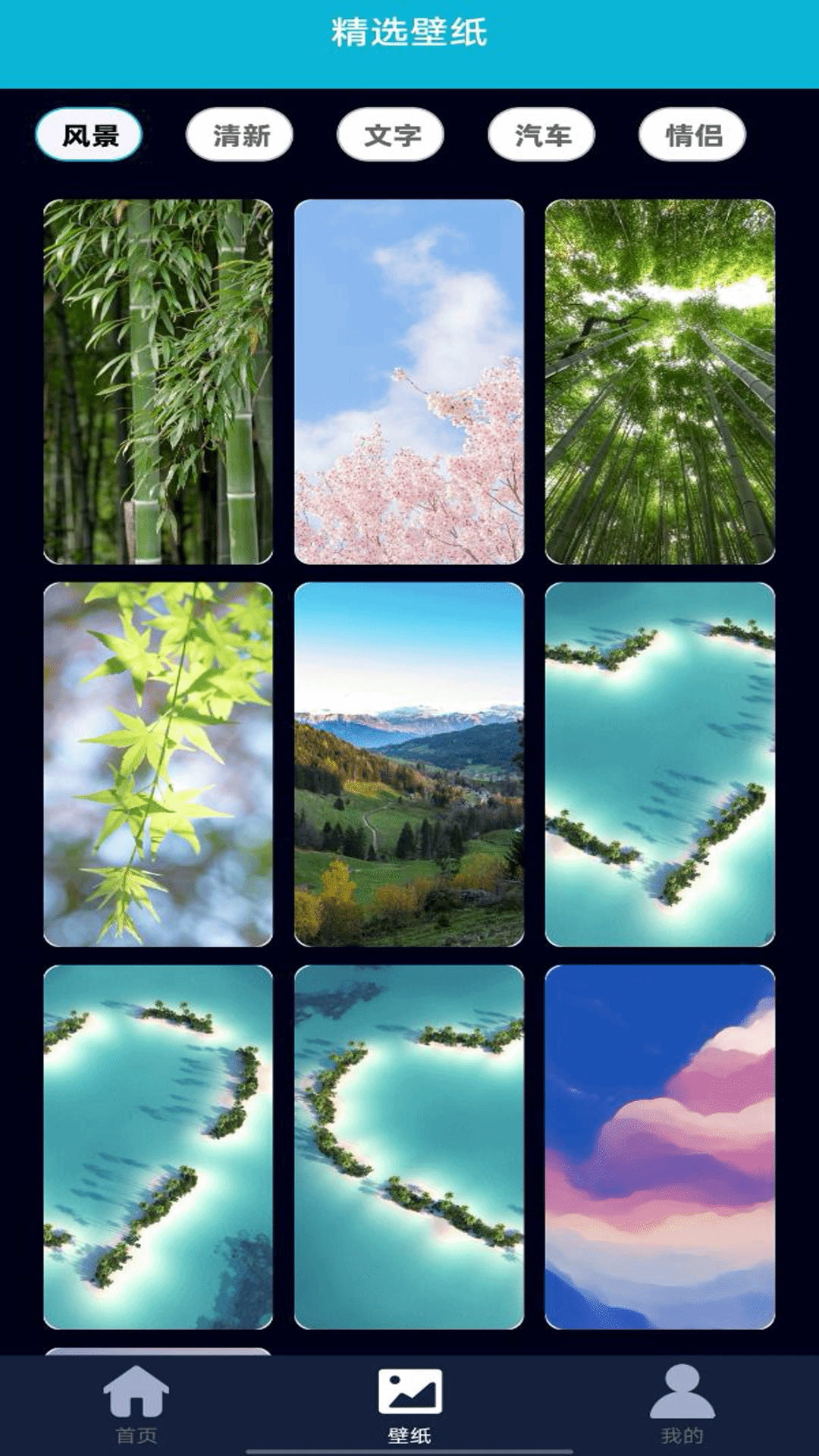Open the 汽车 wallpaper category
Screen dimensions: 819x1456
pyautogui.click(x=541, y=135)
